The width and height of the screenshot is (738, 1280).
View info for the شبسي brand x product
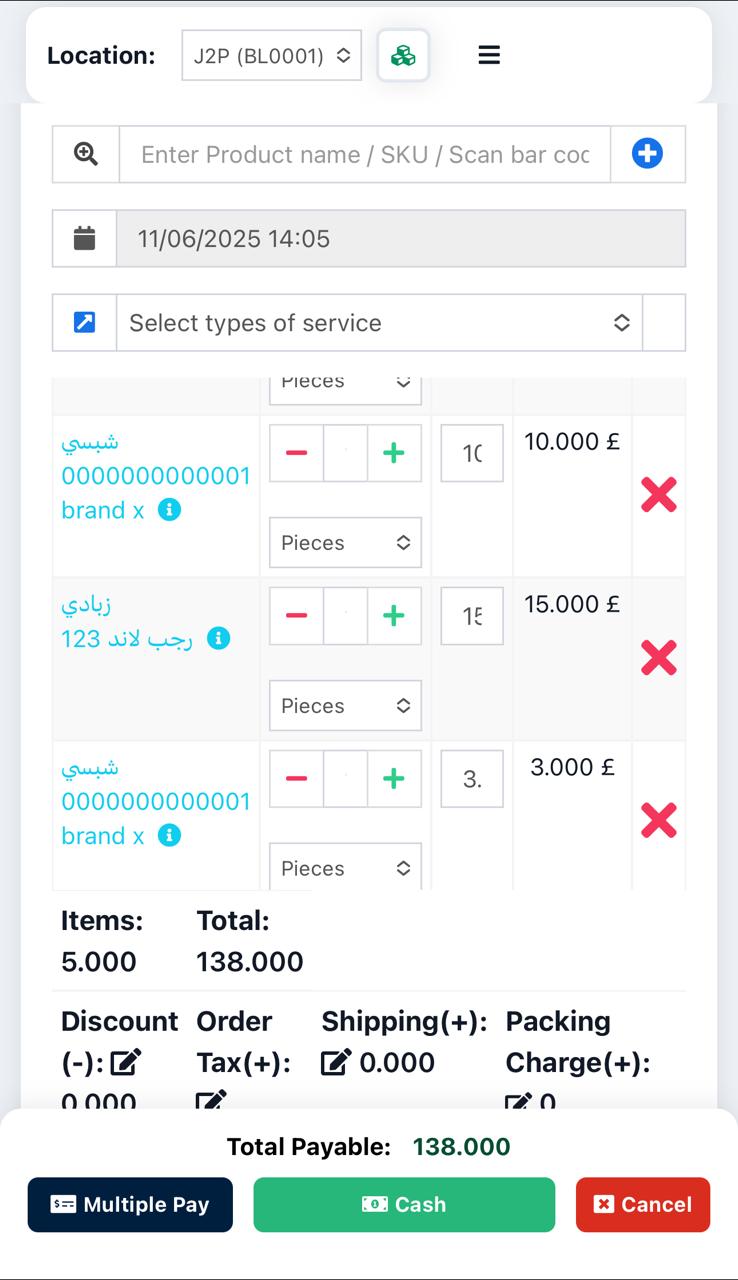[170, 510]
